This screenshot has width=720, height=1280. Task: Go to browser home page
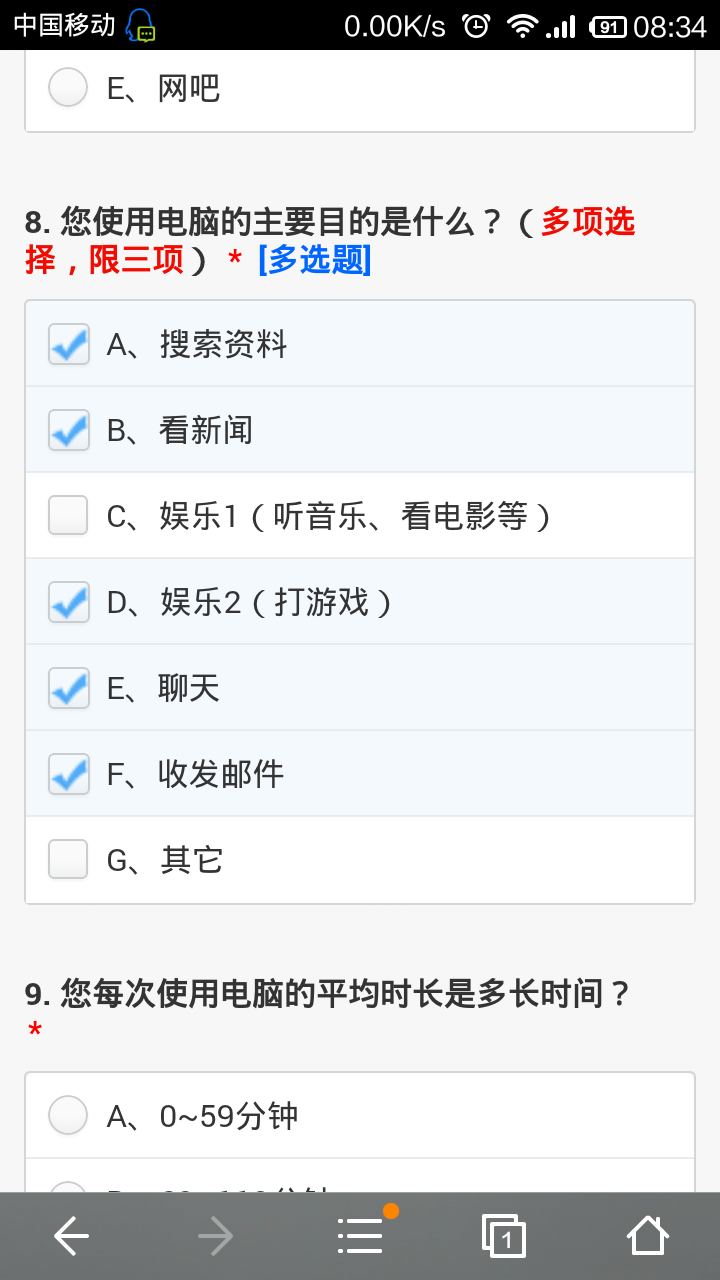pos(647,1237)
